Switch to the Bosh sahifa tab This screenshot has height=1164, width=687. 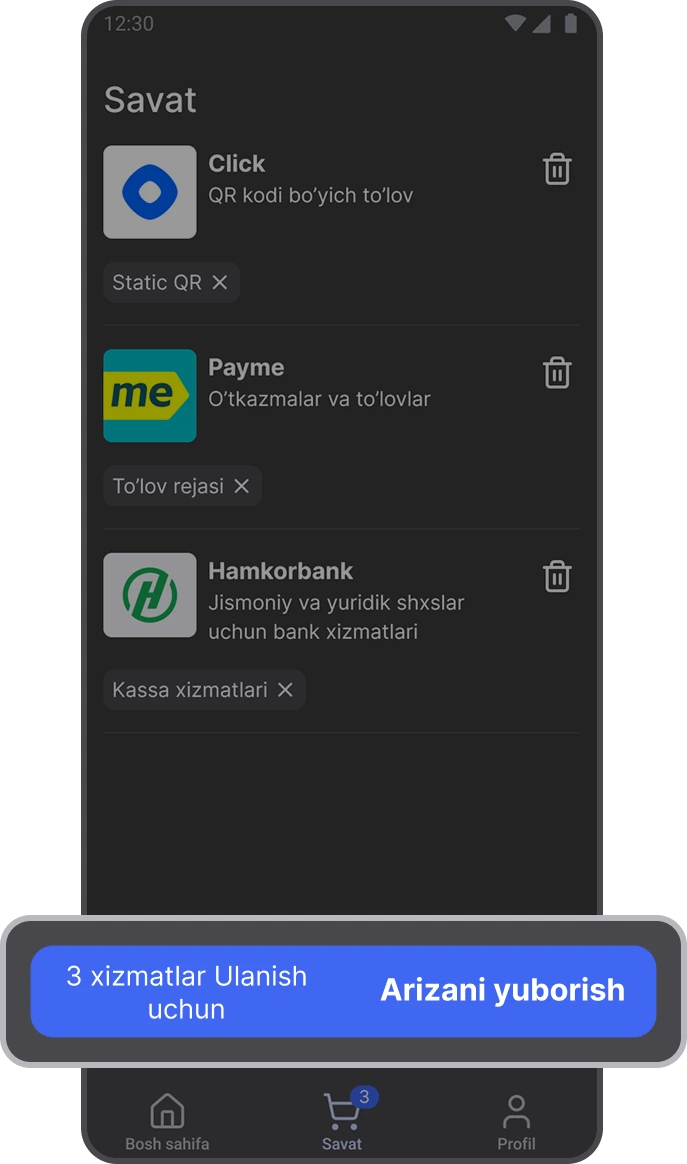tap(167, 1122)
